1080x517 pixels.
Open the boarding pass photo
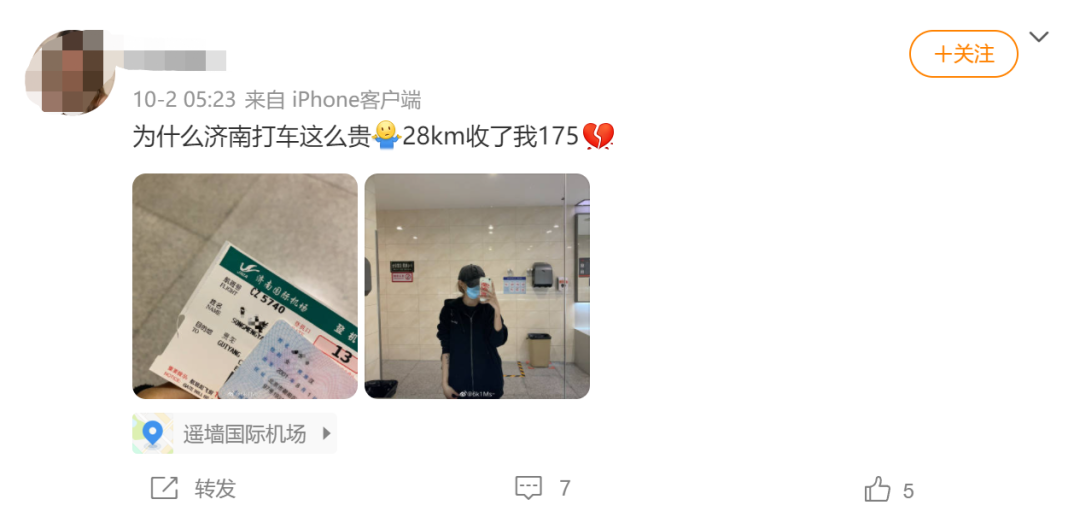pyautogui.click(x=245, y=286)
